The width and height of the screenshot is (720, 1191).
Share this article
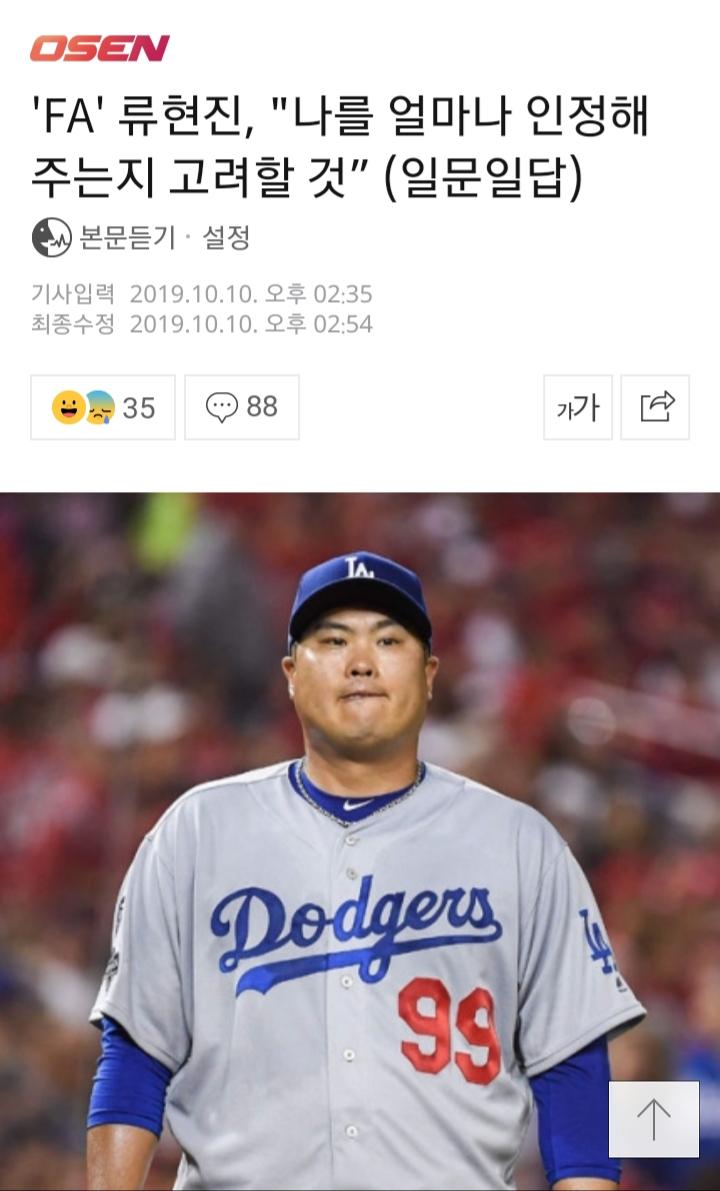(x=655, y=408)
